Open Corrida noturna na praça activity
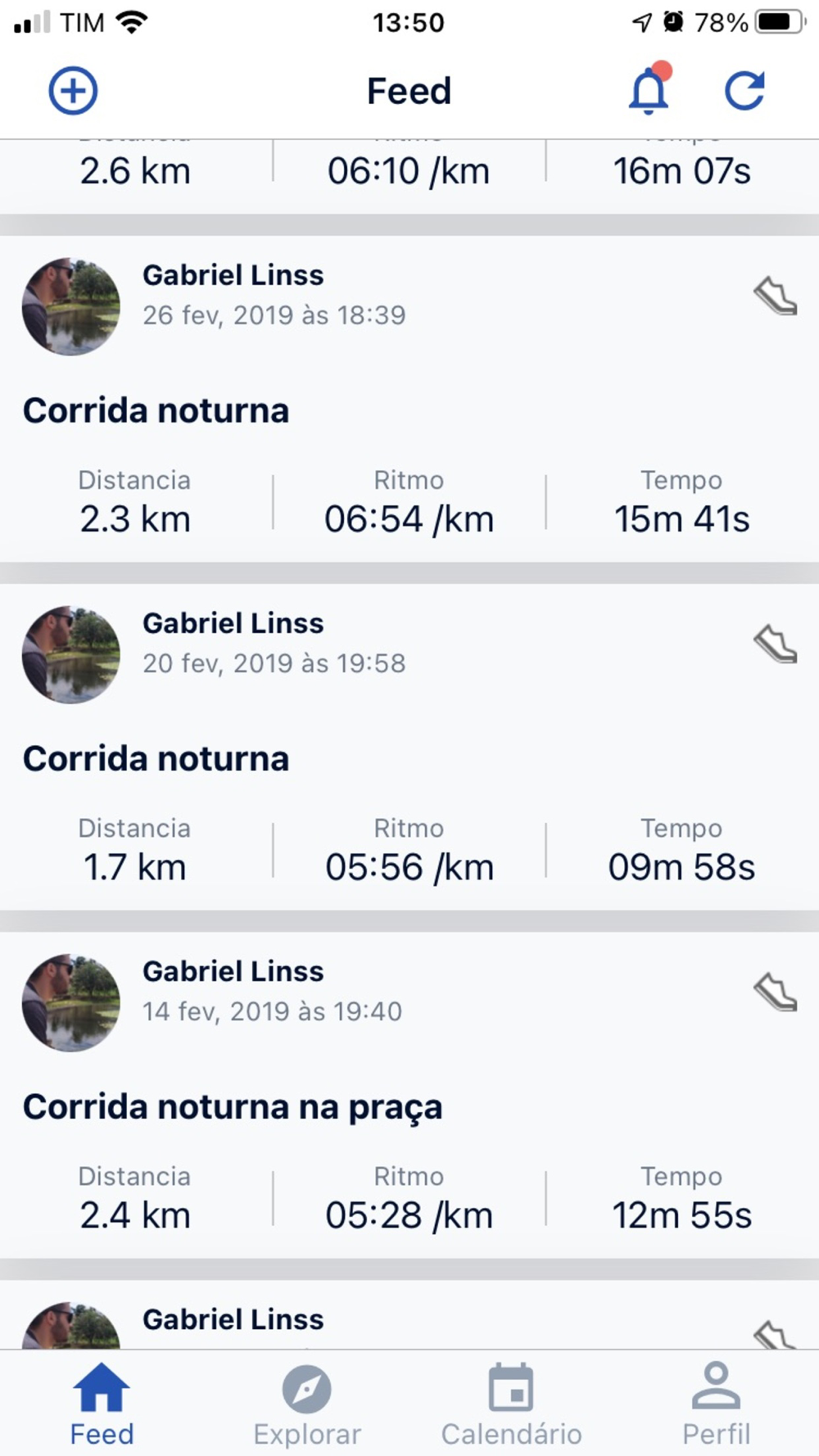The height and width of the screenshot is (1456, 819). pyautogui.click(x=409, y=1095)
